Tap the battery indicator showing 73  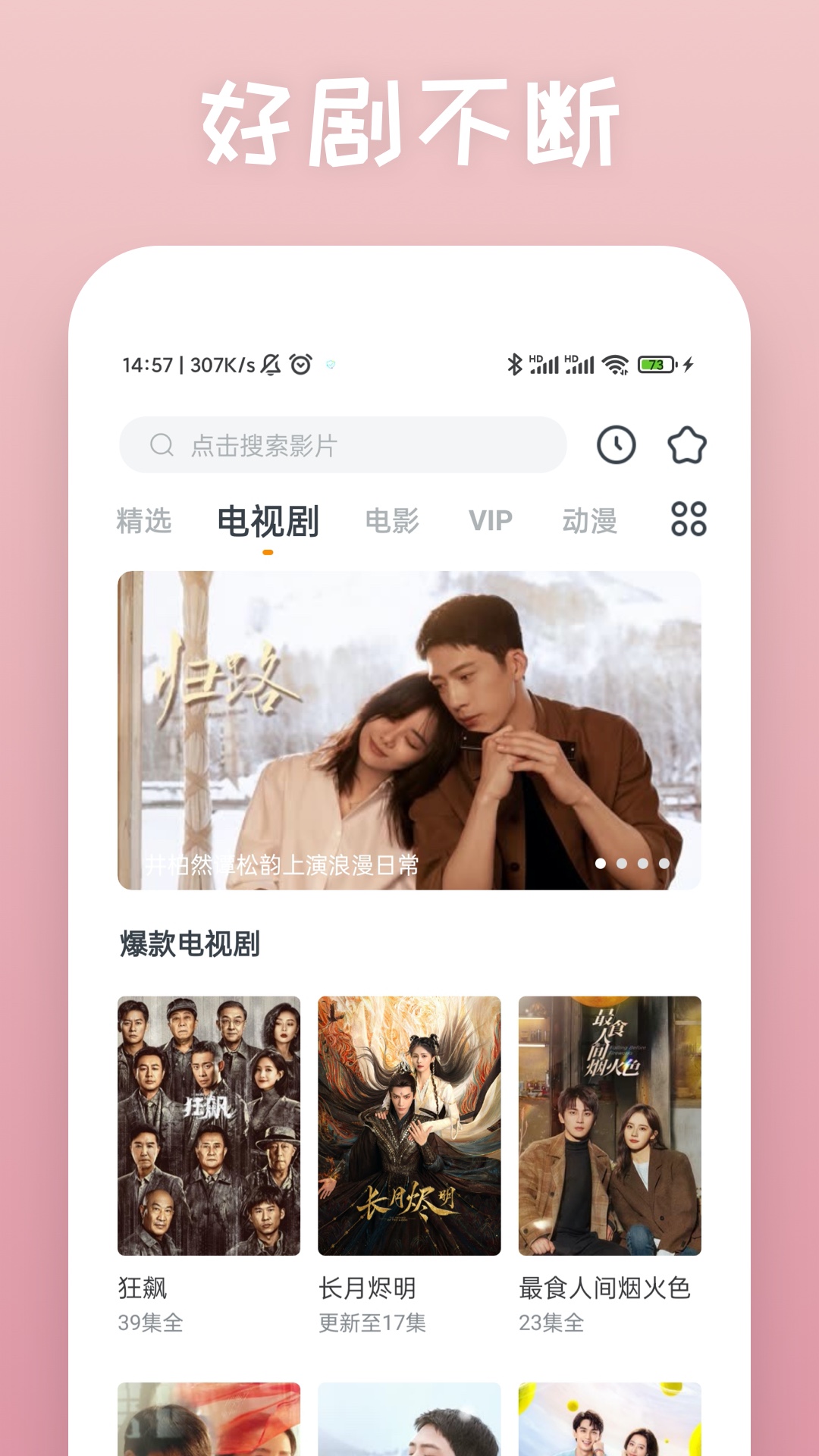pos(655,365)
